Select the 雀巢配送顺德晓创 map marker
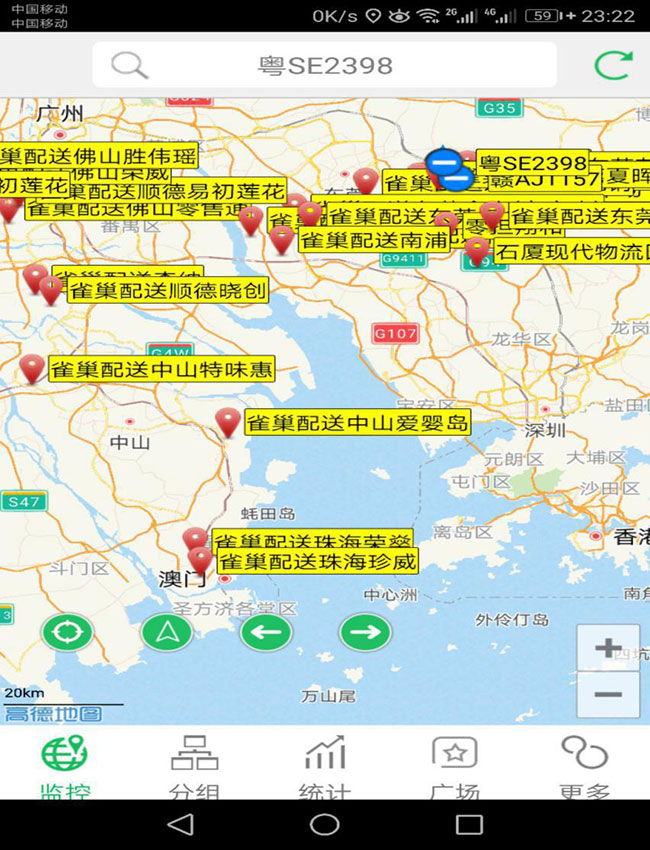The width and height of the screenshot is (650, 850). 51,290
